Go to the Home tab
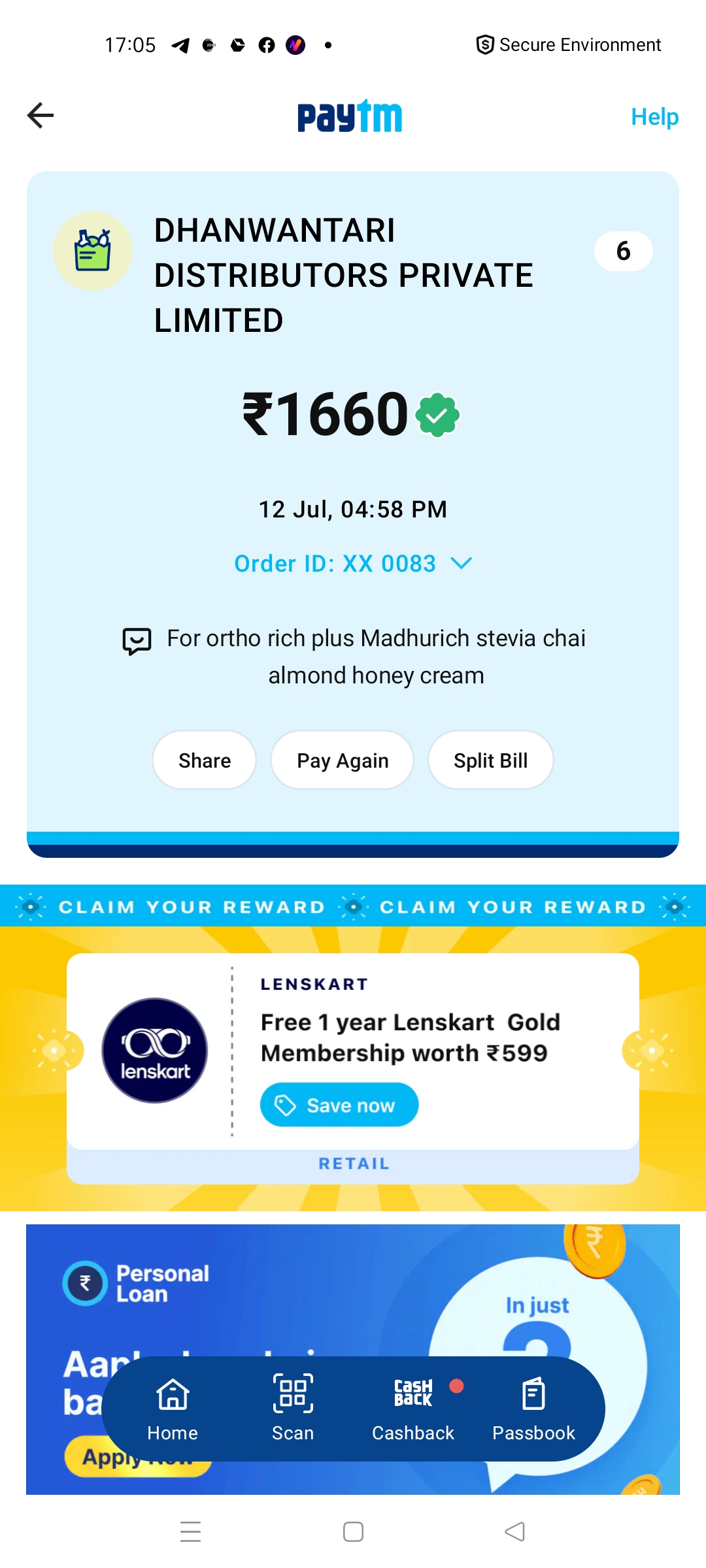This screenshot has width=706, height=1568. (173, 1409)
